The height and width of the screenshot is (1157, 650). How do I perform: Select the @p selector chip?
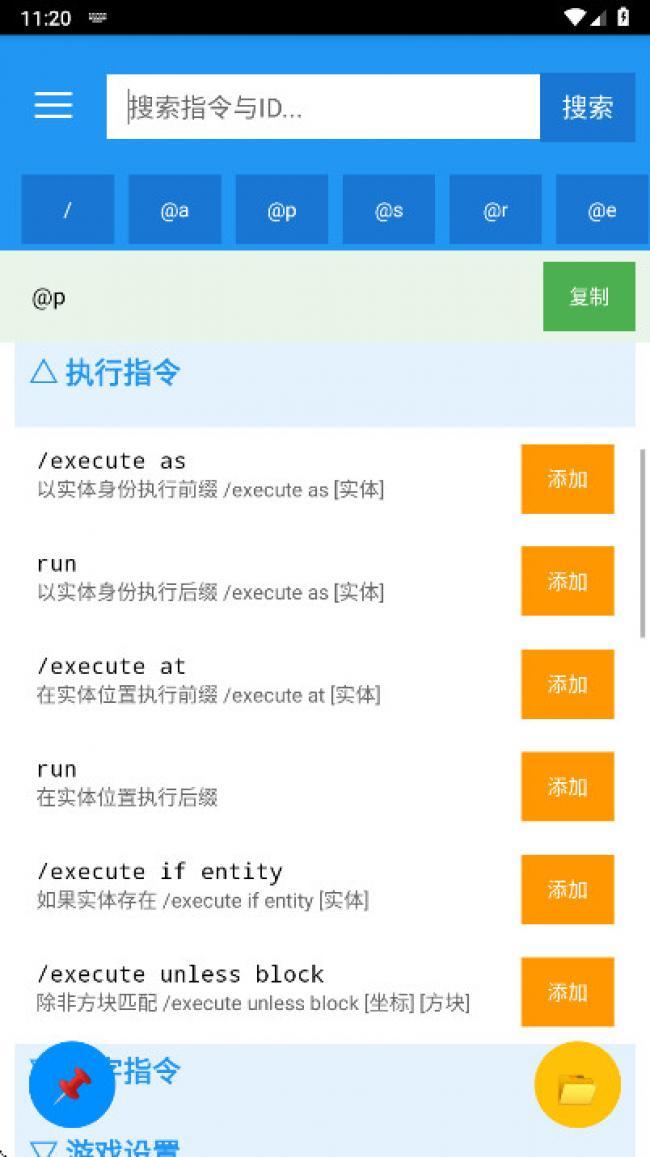pos(281,210)
